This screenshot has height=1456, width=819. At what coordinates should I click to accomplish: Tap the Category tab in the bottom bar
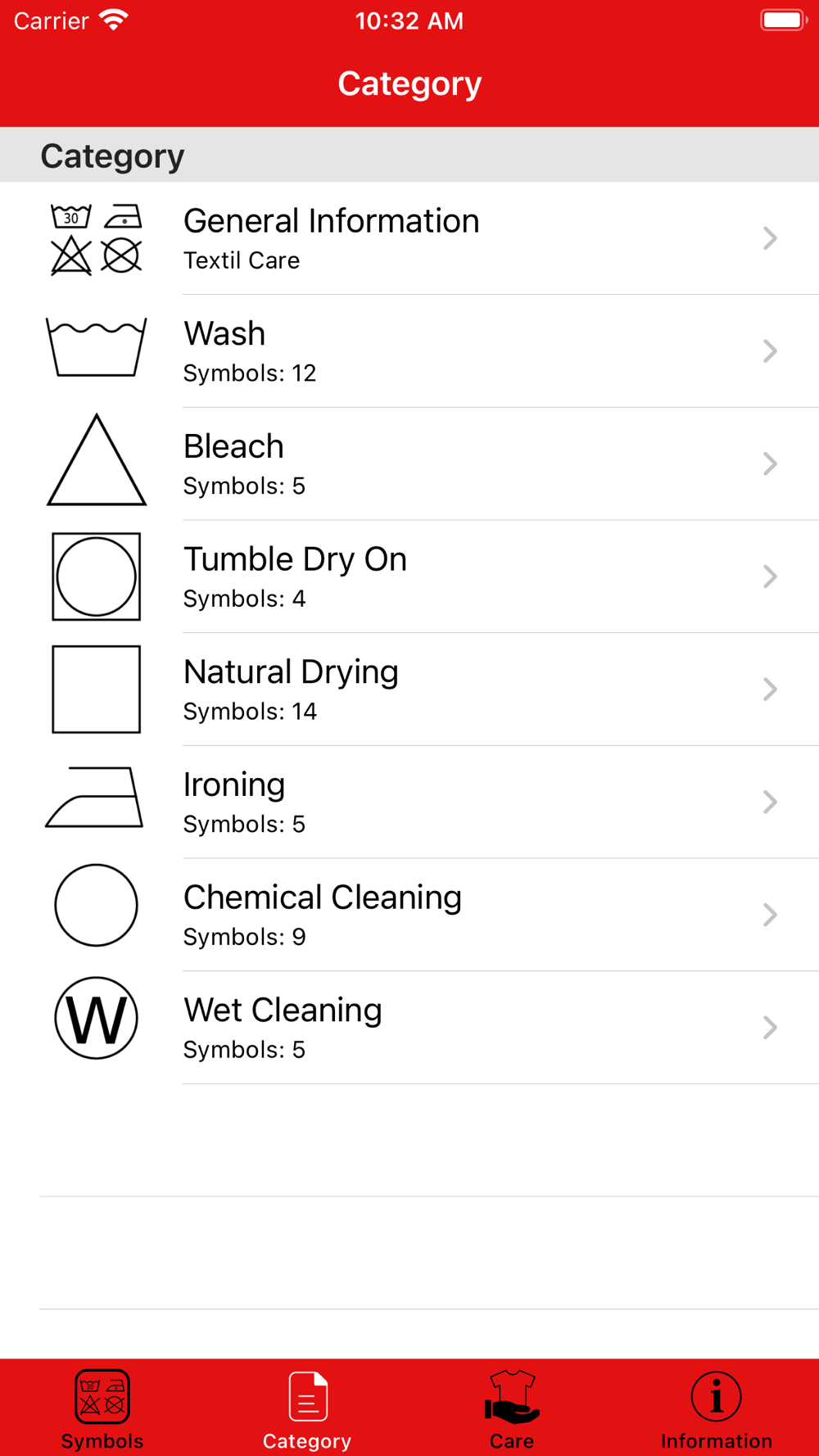pos(307,1409)
